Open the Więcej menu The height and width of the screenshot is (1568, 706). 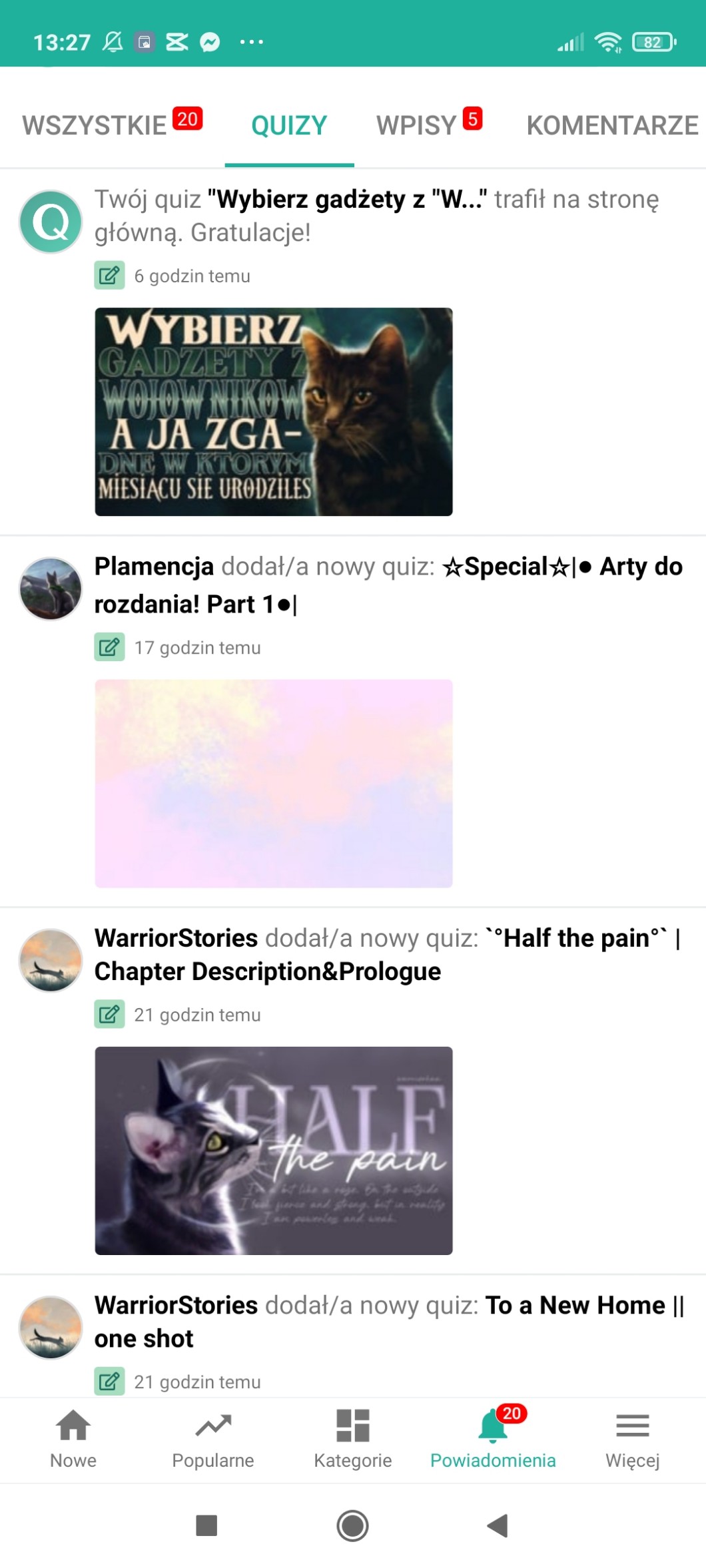pos(632,1439)
